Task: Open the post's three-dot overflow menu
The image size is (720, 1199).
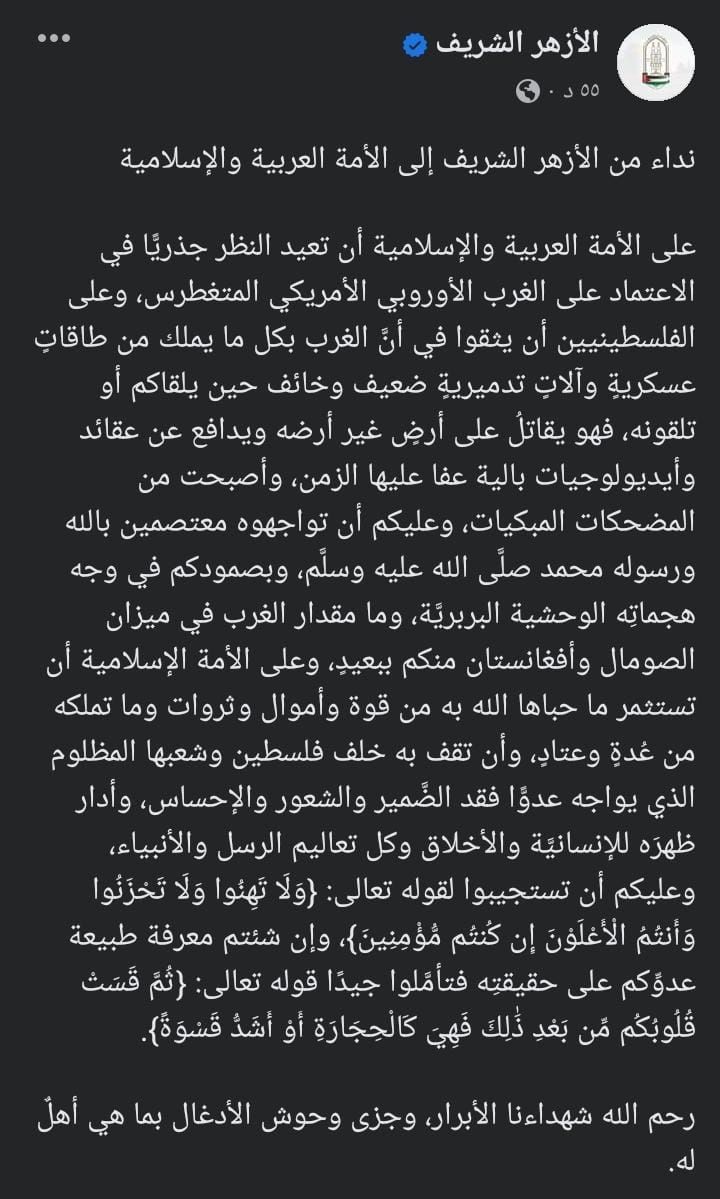Action: click(x=54, y=38)
